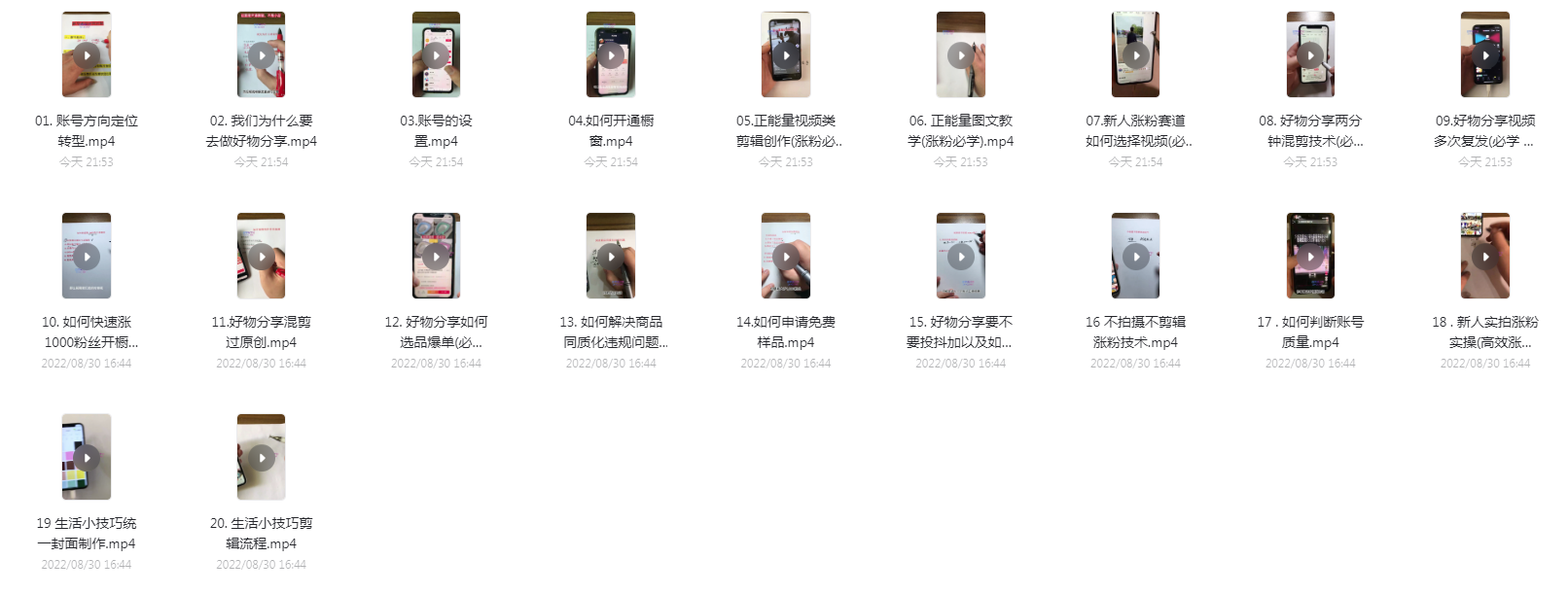This screenshot has height=594, width=1568.
Task: Open 07 新人涨粉赛道如何选择视频
Action: [x=1135, y=55]
